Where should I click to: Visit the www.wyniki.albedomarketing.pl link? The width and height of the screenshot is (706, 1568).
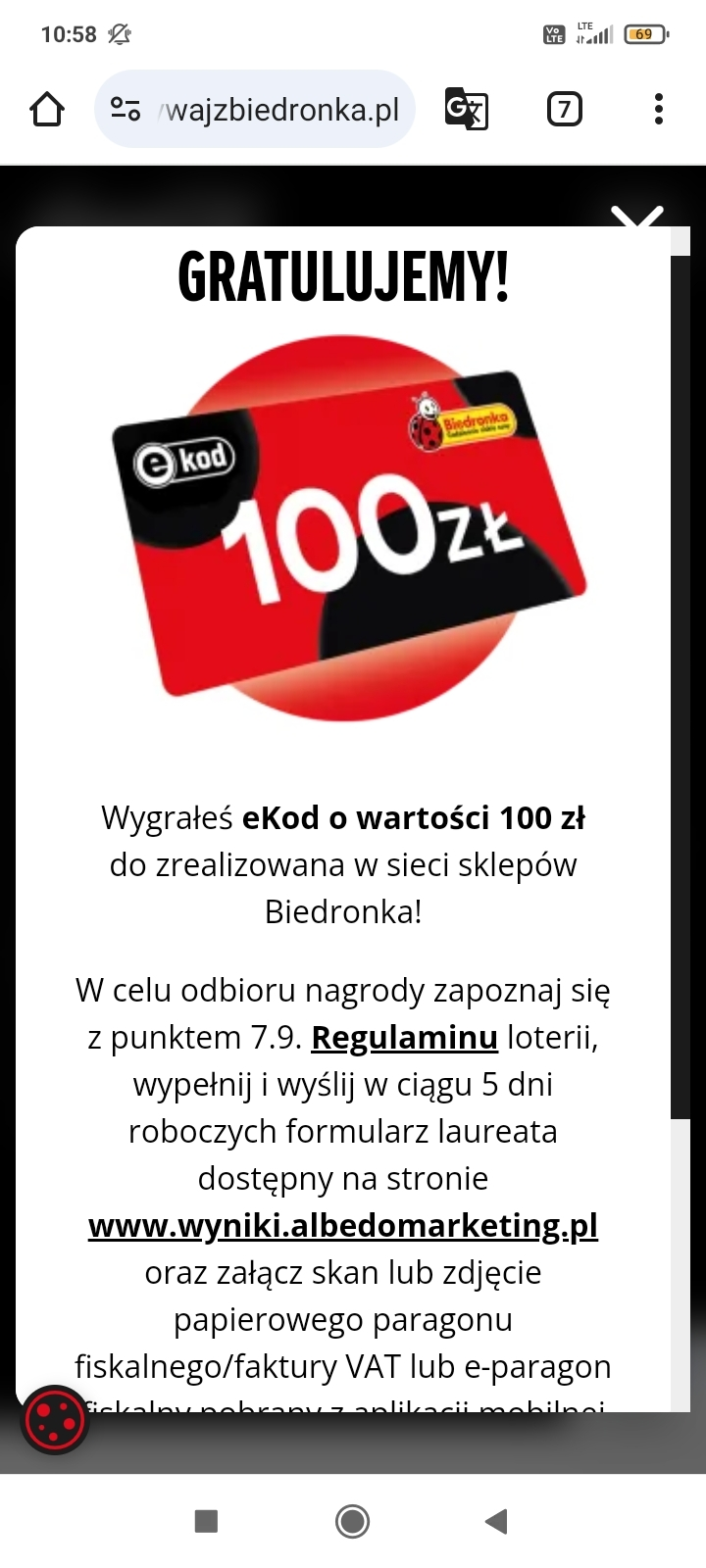point(343,1225)
